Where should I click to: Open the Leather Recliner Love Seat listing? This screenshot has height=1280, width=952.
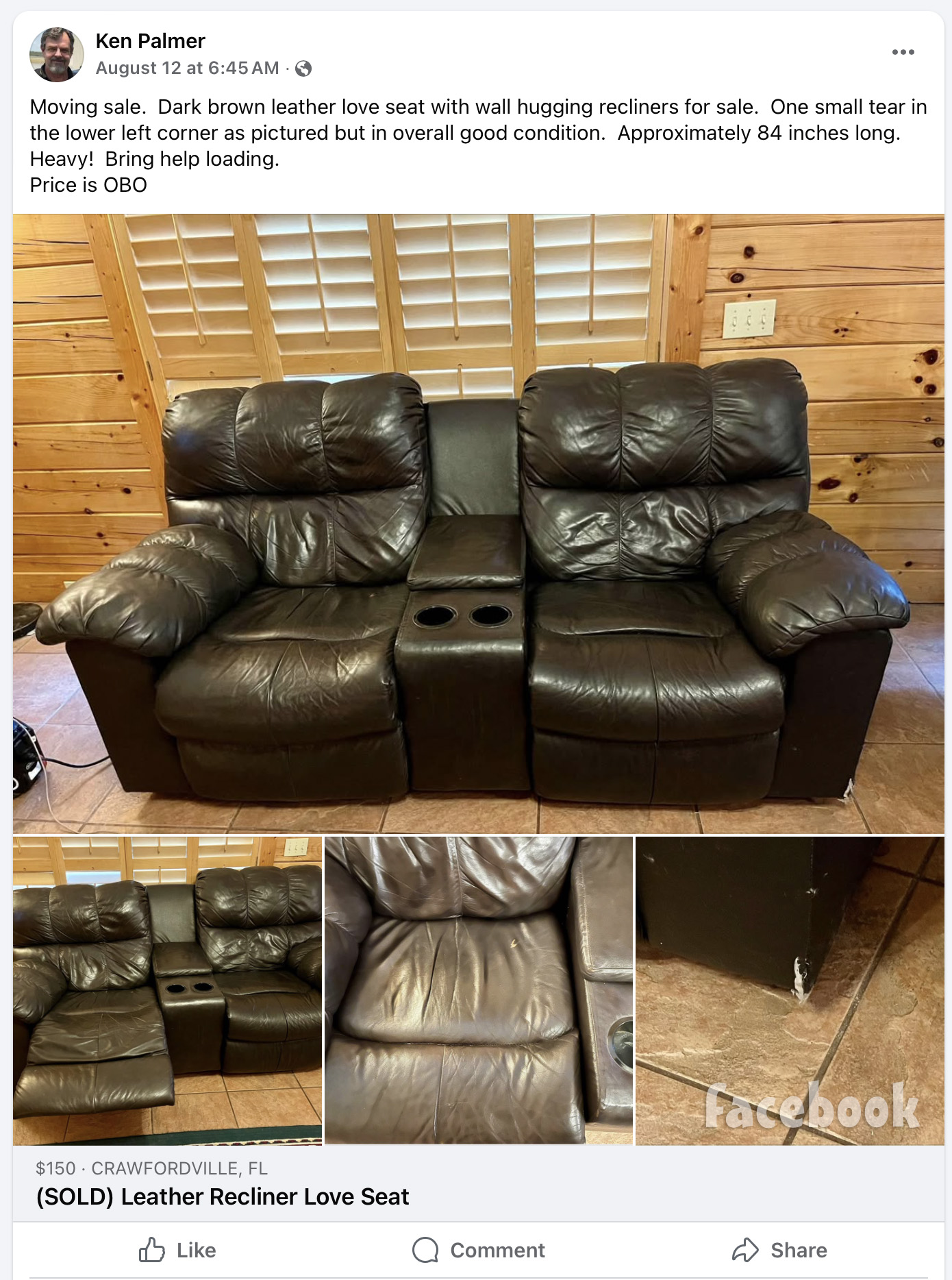[x=223, y=1196]
